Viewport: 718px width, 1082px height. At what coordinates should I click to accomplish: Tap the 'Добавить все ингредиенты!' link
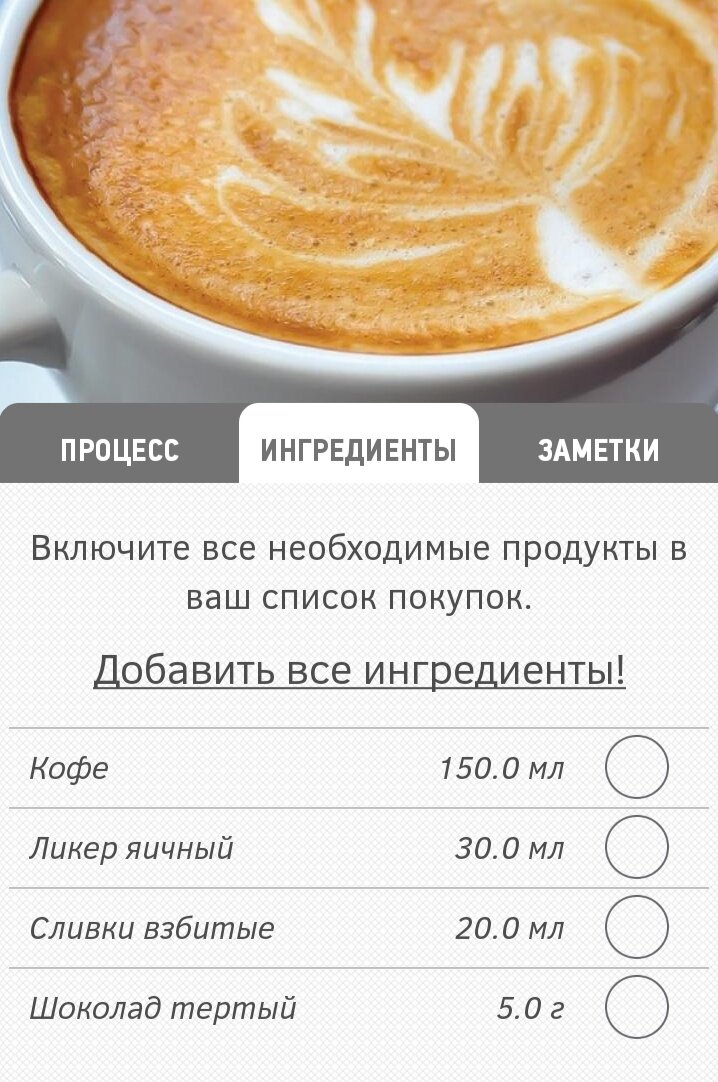[x=359, y=670]
